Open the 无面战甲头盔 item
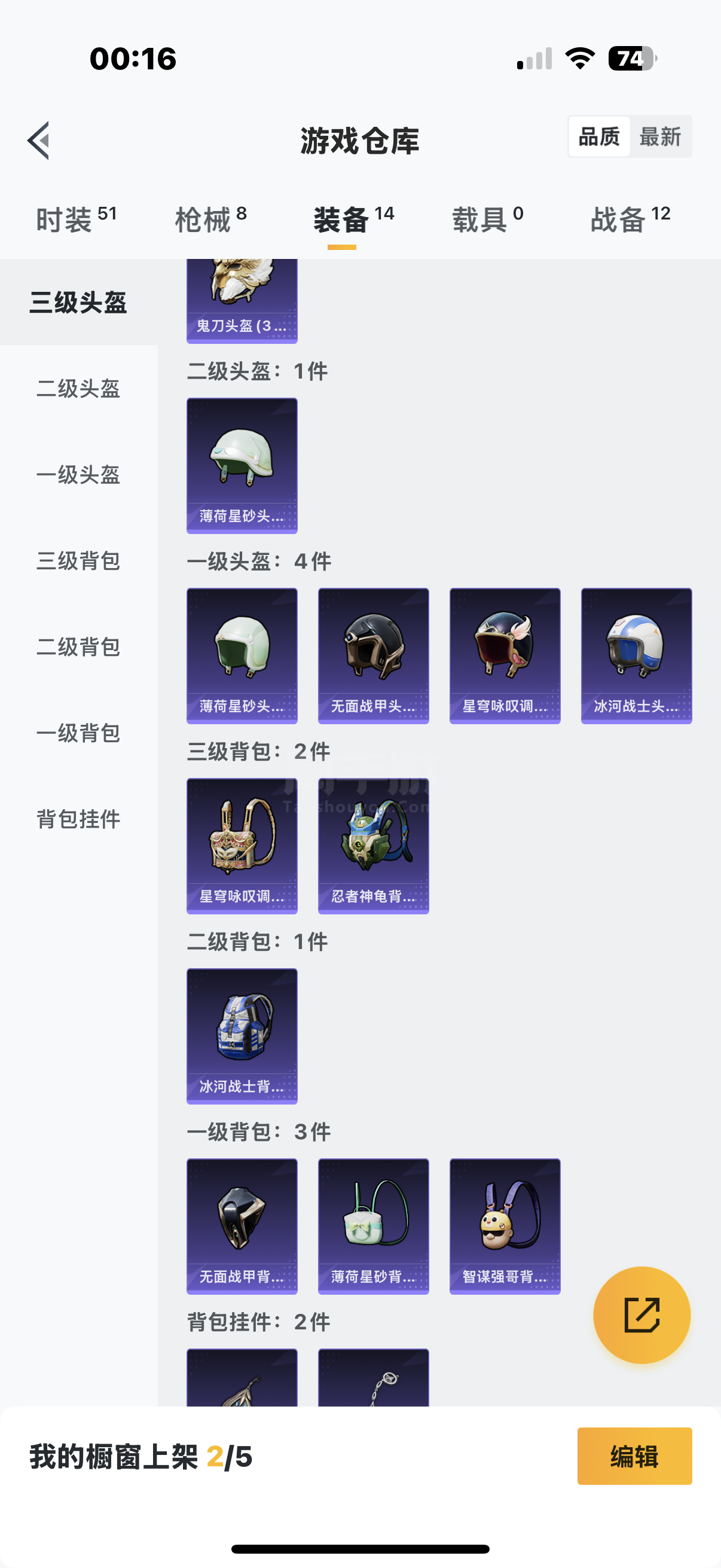Viewport: 721px width, 1568px height. click(x=373, y=655)
